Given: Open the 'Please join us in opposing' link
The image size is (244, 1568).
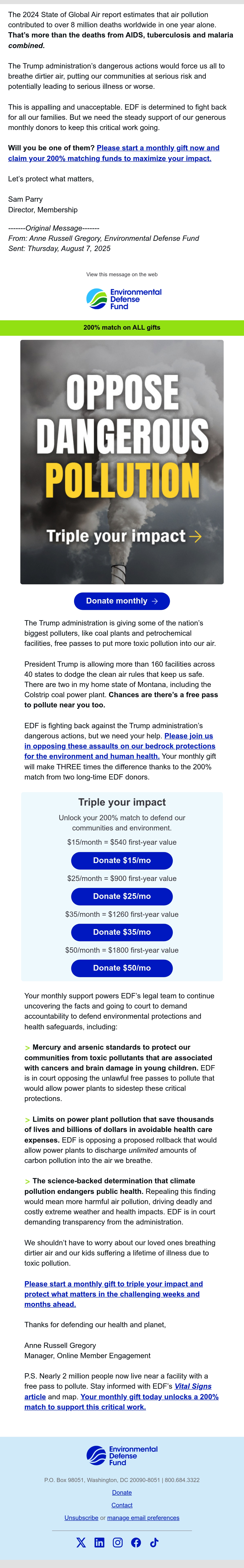Looking at the screenshot, I should [120, 746].
